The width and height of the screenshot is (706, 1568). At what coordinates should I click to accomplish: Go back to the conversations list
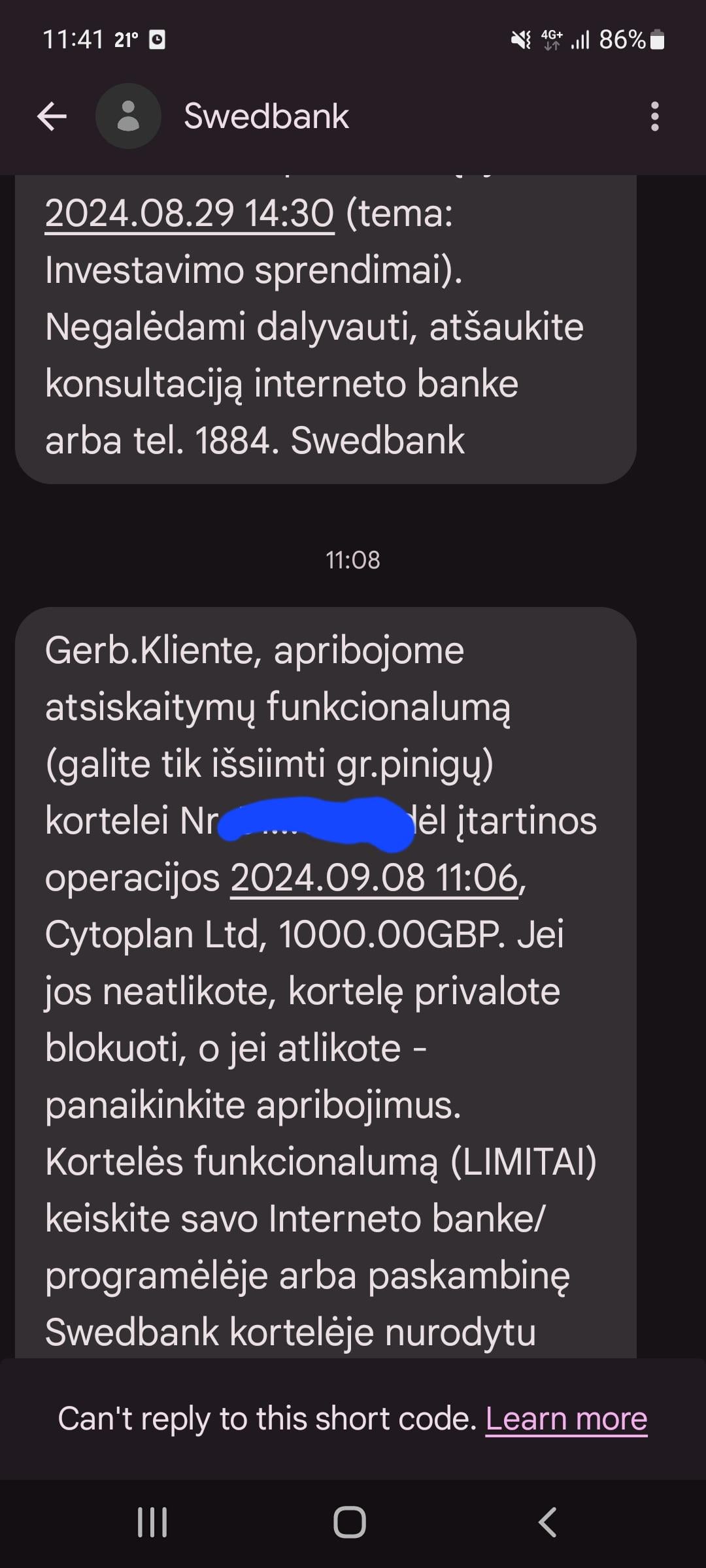[x=52, y=117]
